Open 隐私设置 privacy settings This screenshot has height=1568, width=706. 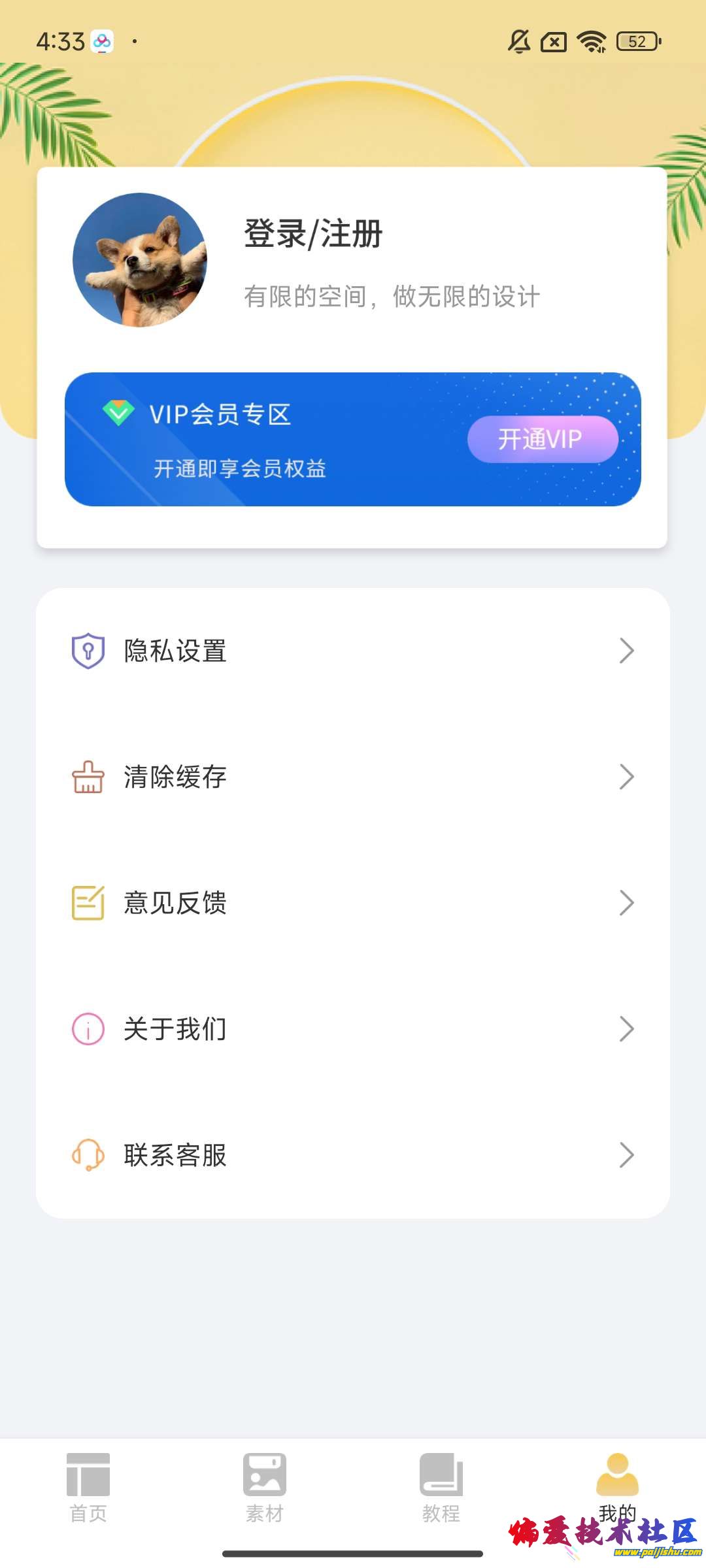click(x=352, y=651)
